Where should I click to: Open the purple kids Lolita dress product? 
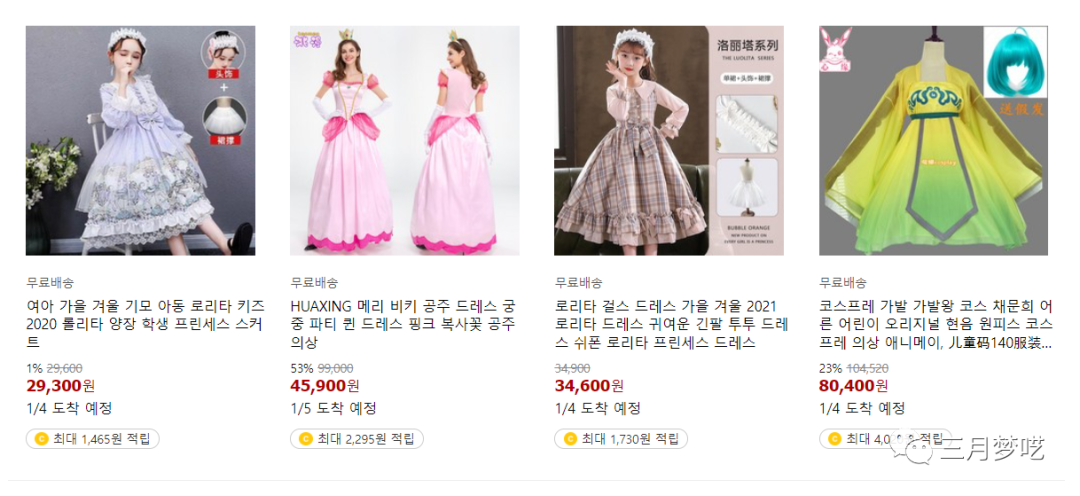point(140,141)
